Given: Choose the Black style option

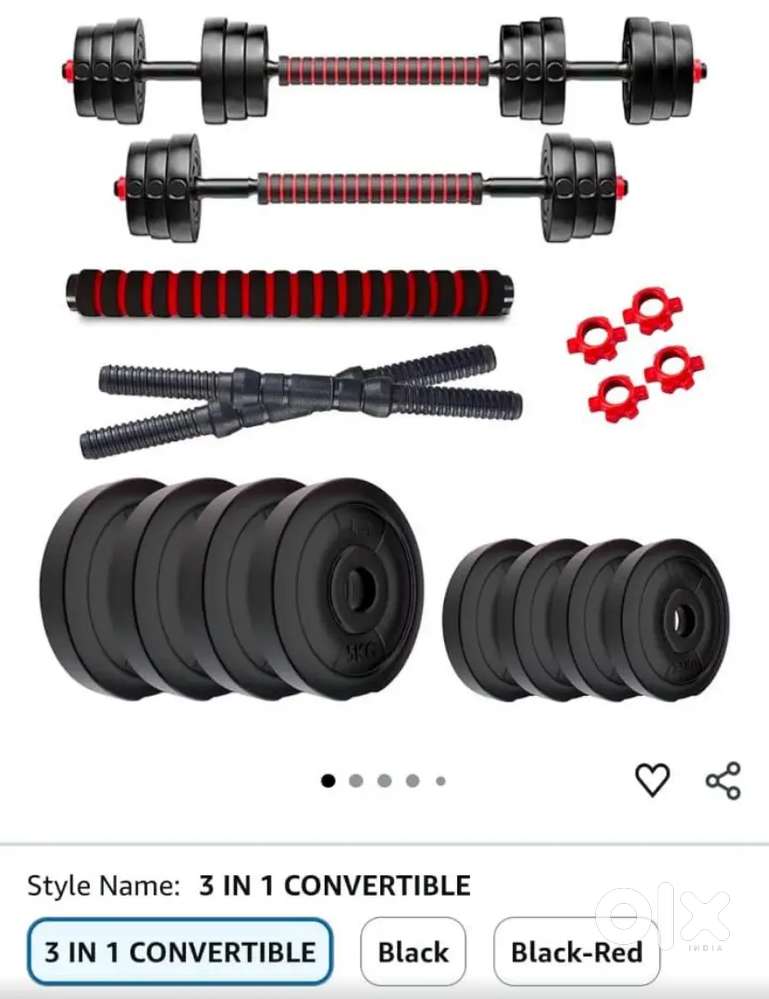Looking at the screenshot, I should pyautogui.click(x=413, y=951).
